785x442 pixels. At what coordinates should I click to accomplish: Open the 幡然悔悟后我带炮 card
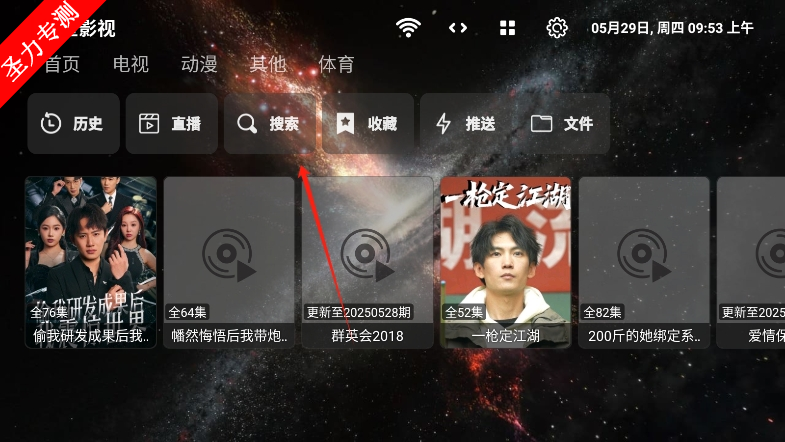point(229,262)
